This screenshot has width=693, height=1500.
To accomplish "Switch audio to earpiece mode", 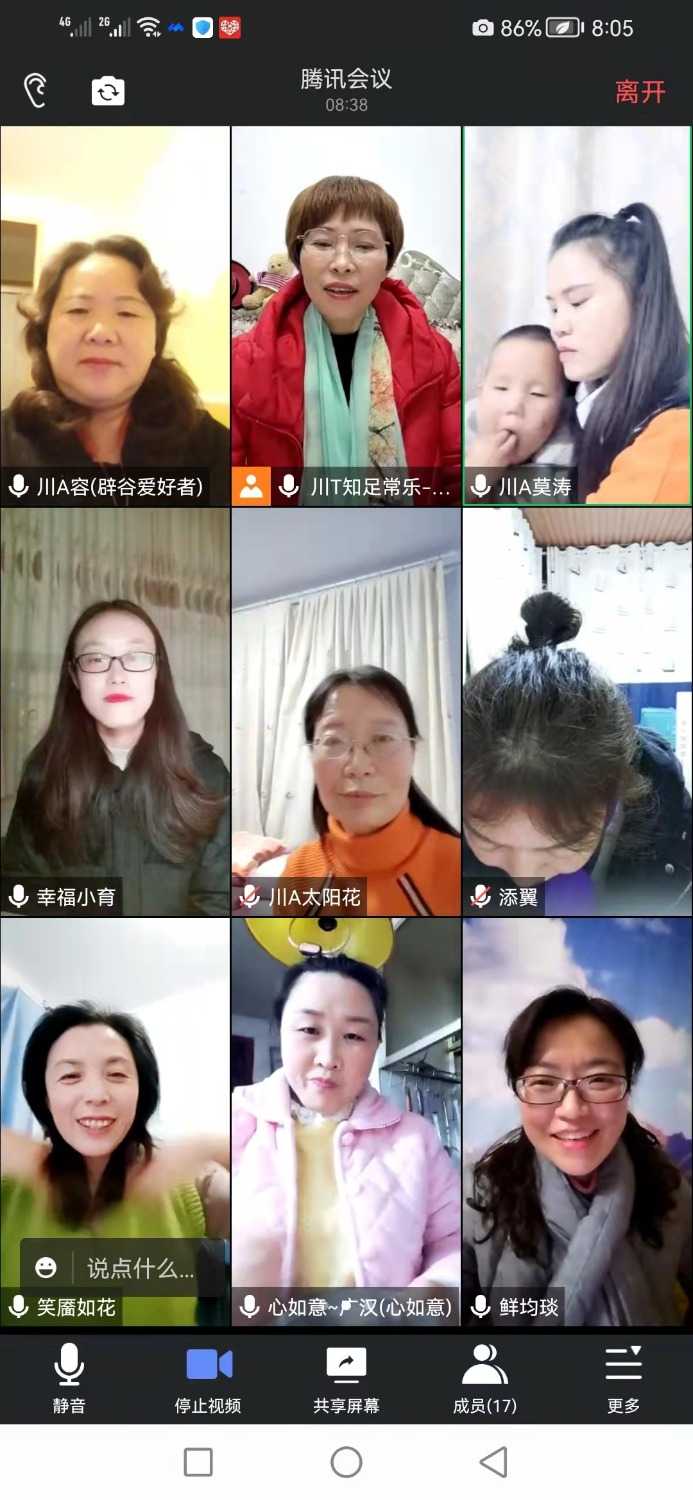I will point(36,91).
